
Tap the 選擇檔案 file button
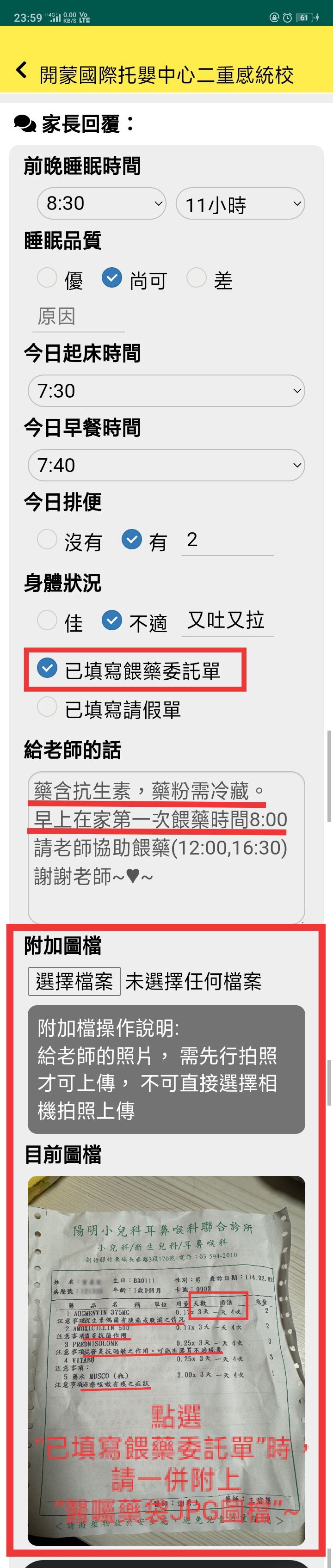[74, 981]
